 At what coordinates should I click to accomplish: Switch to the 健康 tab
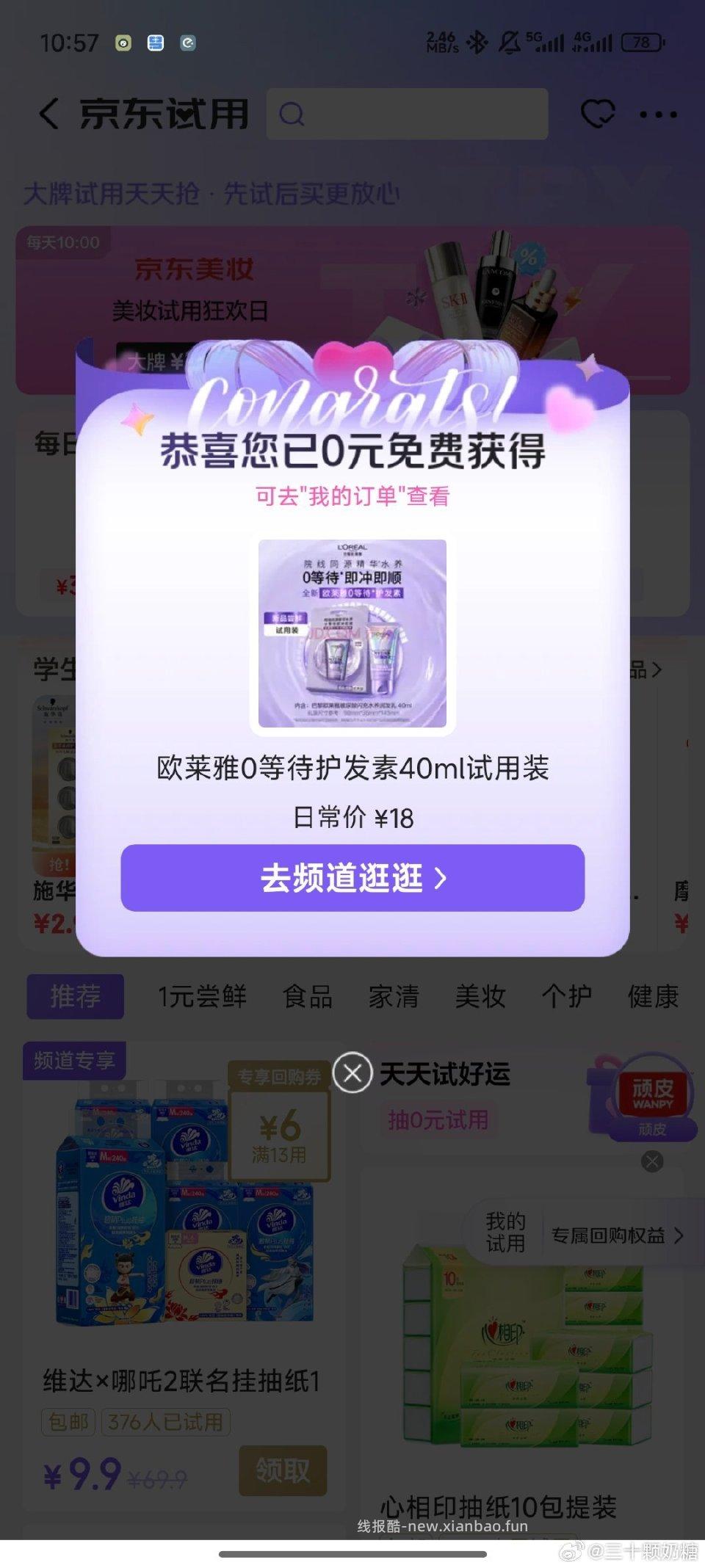click(x=654, y=996)
